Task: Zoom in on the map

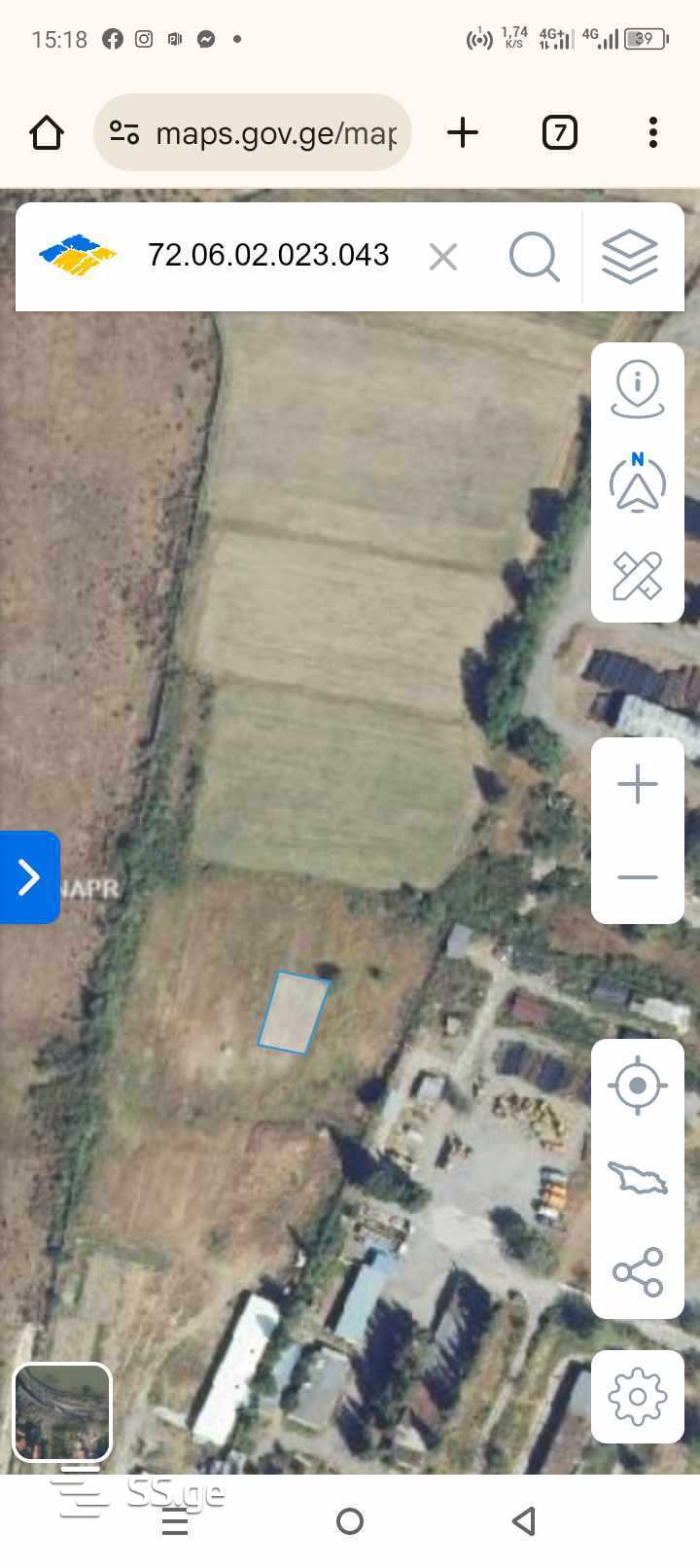Action: pyautogui.click(x=638, y=784)
